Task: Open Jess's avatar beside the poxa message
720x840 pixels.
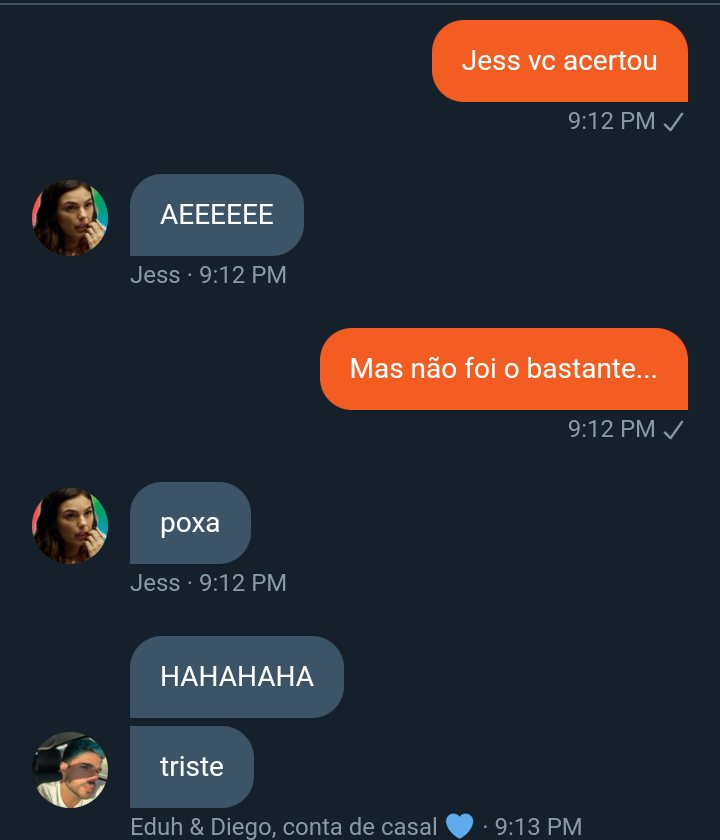Action: (x=70, y=526)
